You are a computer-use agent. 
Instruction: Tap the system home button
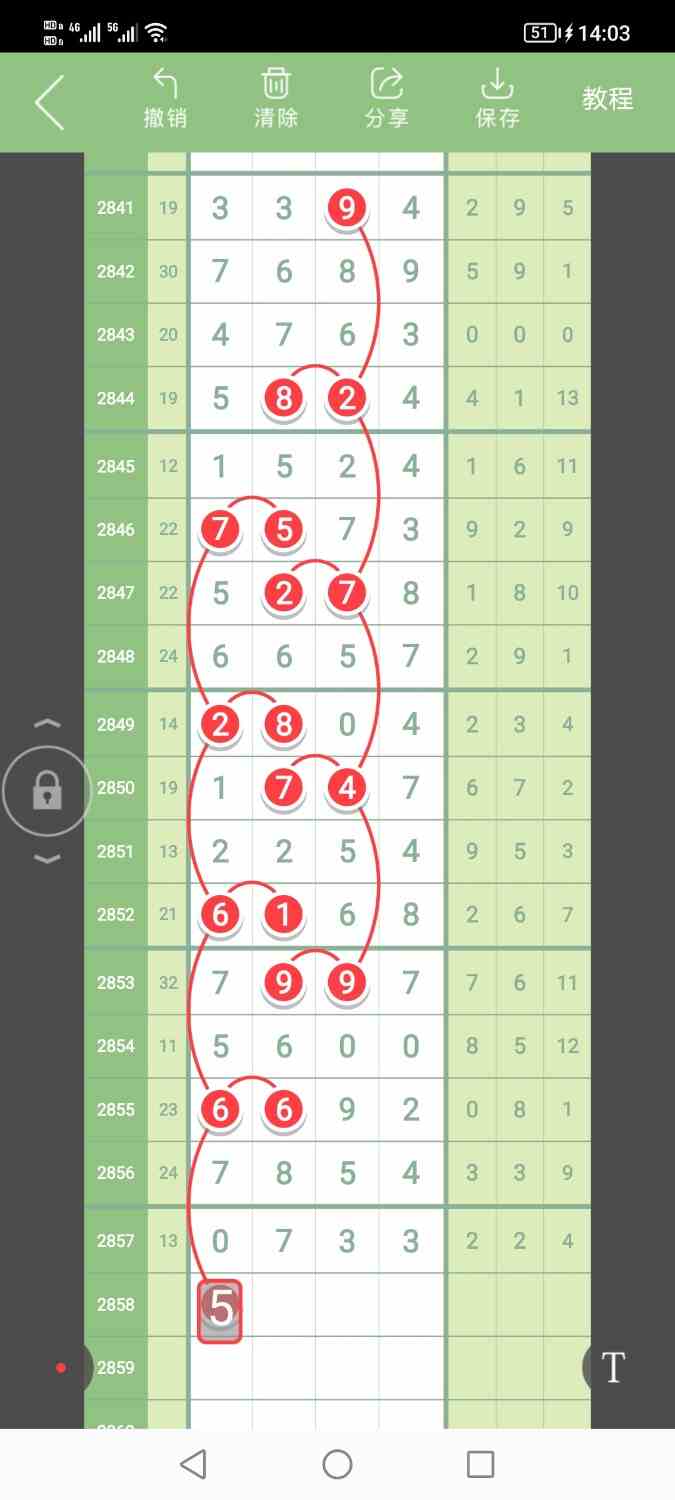[338, 1465]
